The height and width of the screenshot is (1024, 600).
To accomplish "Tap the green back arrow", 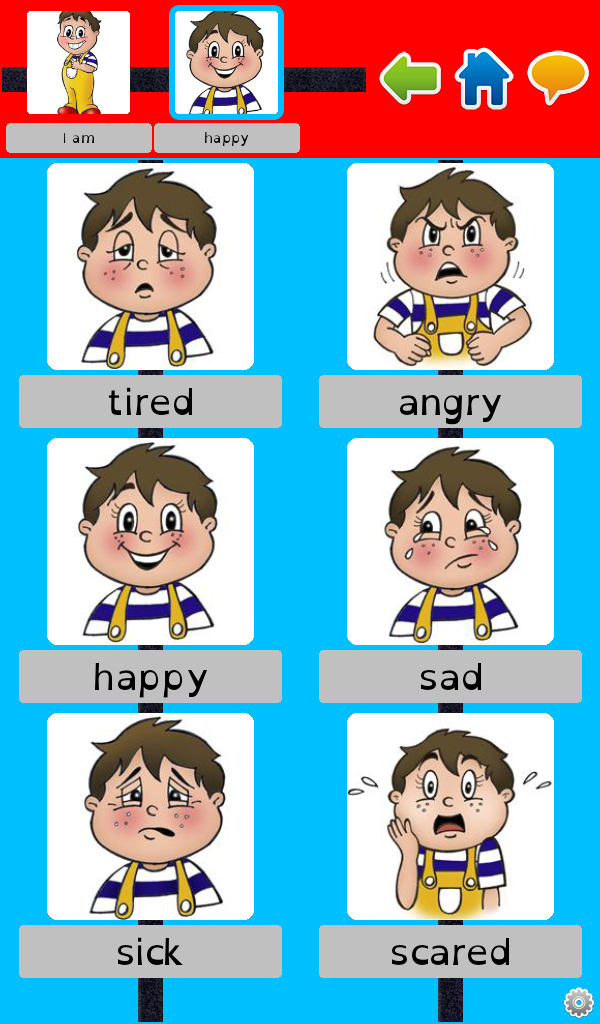I will click(x=410, y=78).
